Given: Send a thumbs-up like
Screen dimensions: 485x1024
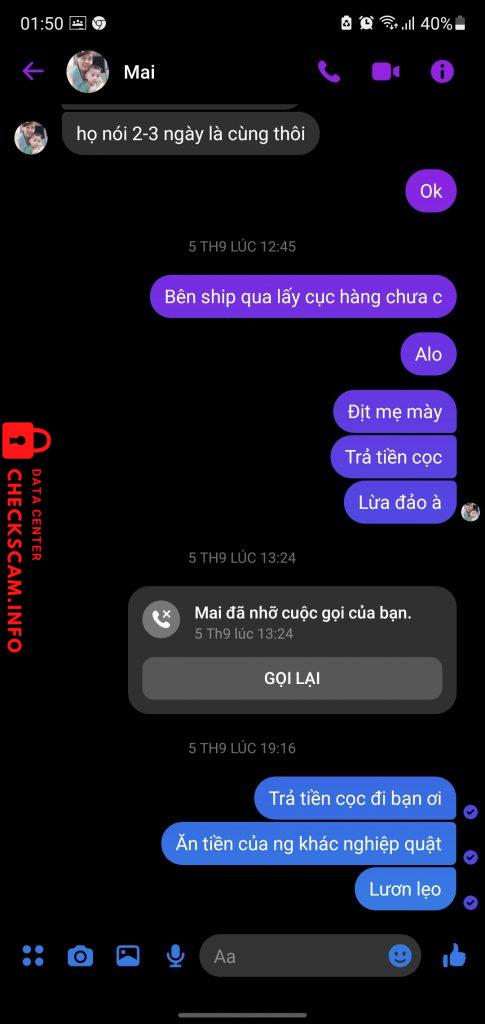Looking at the screenshot, I should pos(454,955).
